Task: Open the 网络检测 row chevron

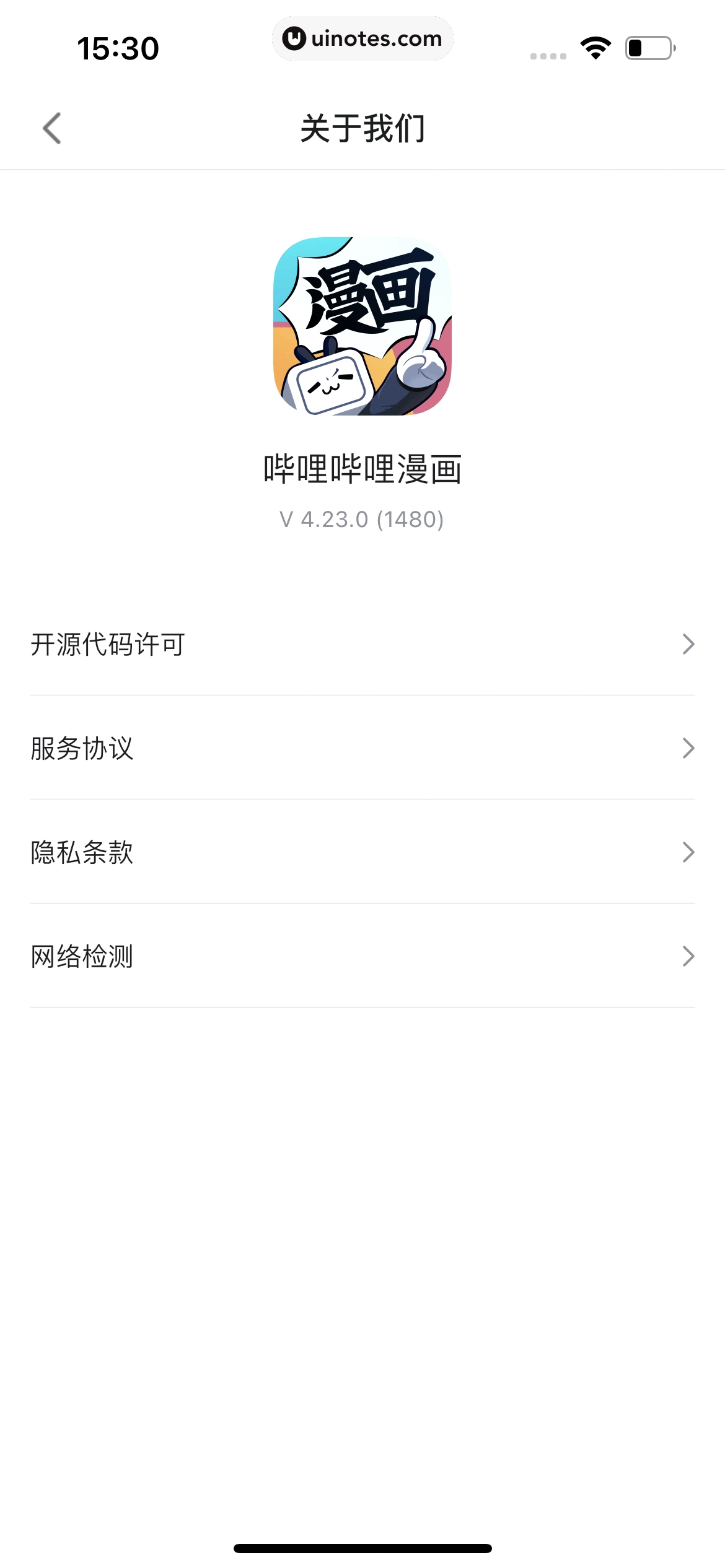Action: [x=688, y=957]
